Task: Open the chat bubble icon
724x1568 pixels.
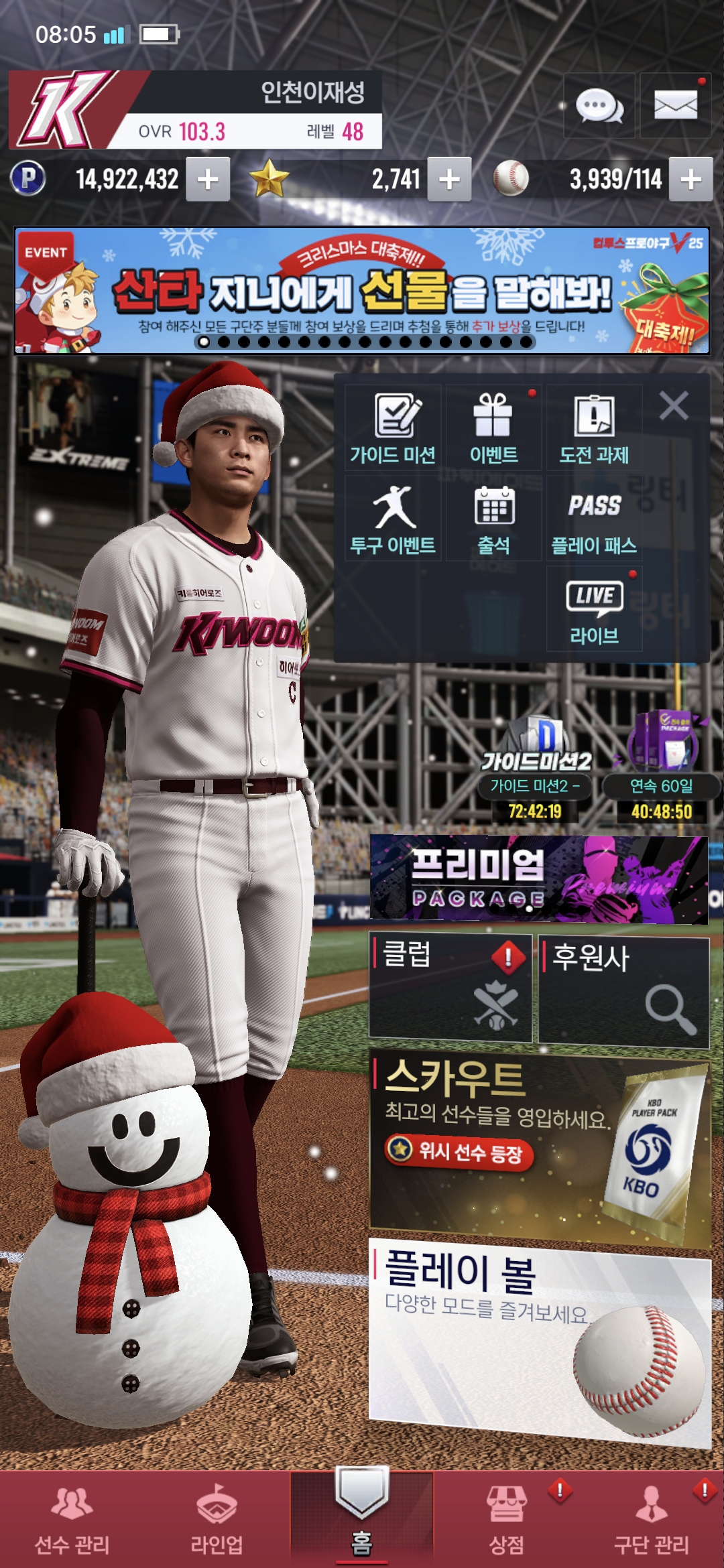Action: point(599,106)
